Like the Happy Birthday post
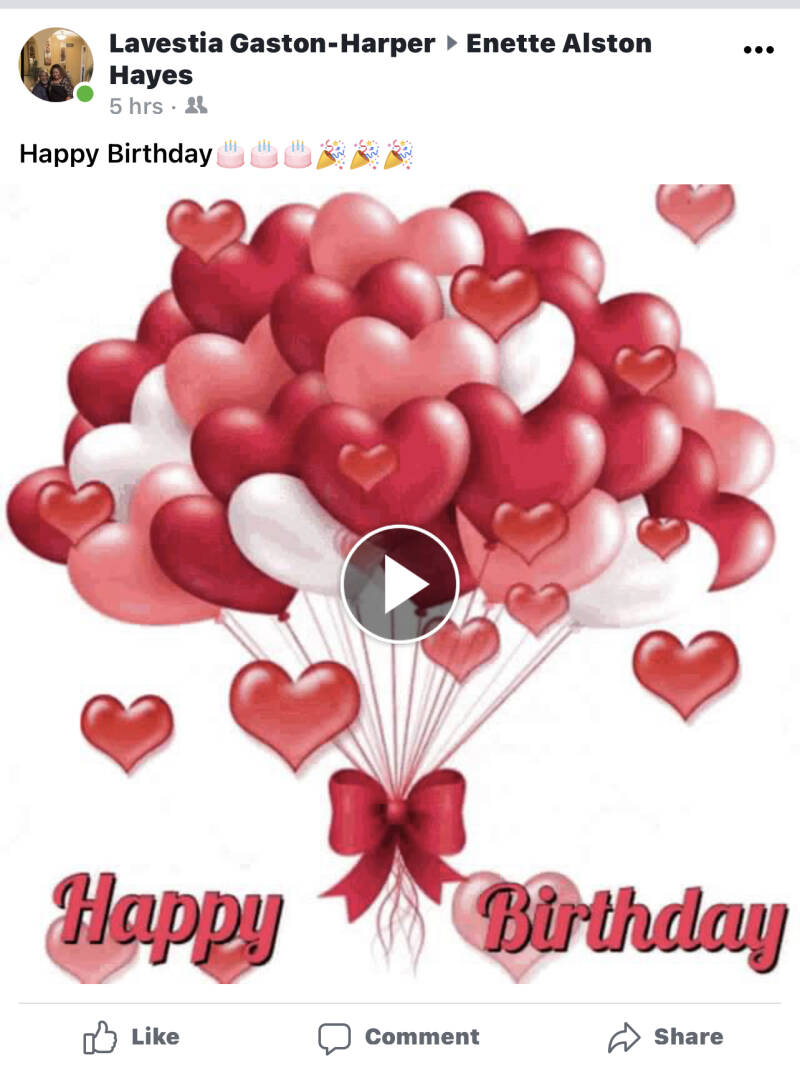 click(131, 1037)
